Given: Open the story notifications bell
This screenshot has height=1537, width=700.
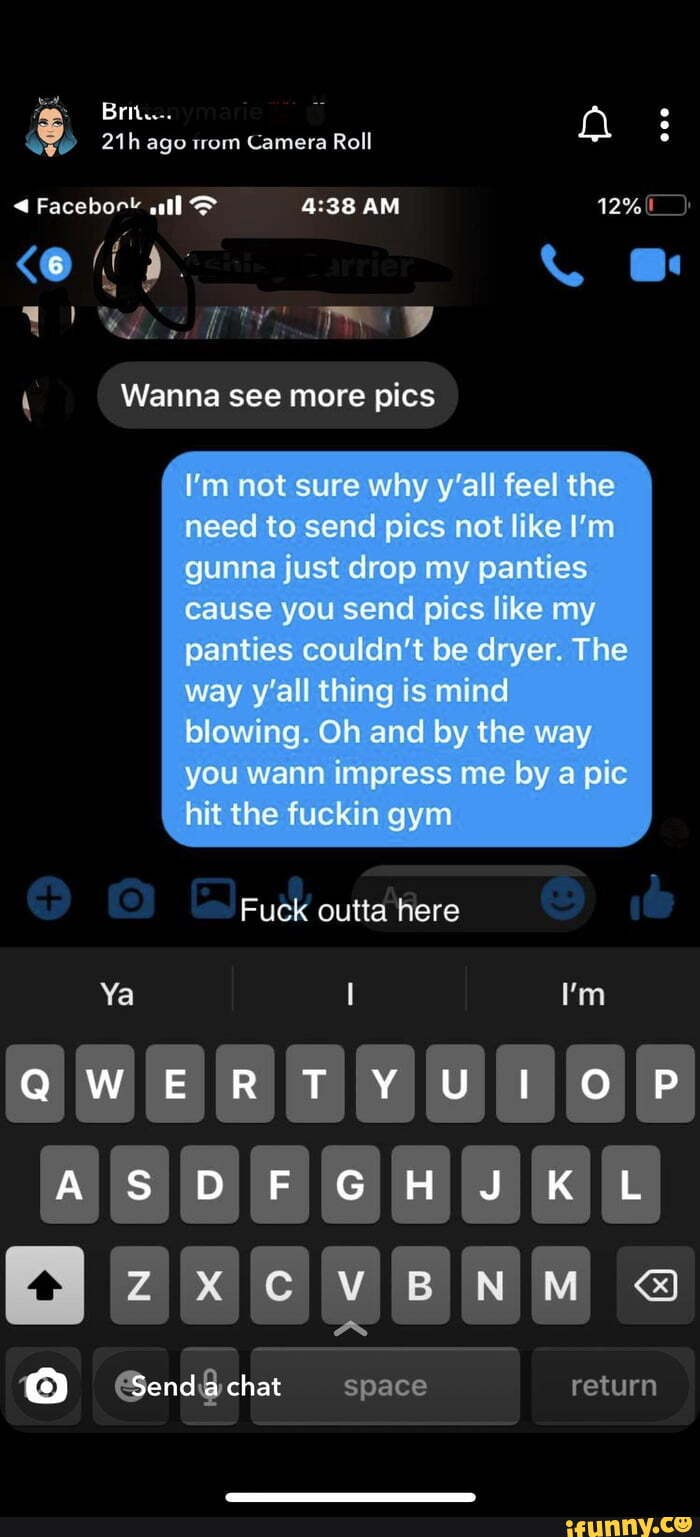Looking at the screenshot, I should tap(594, 126).
